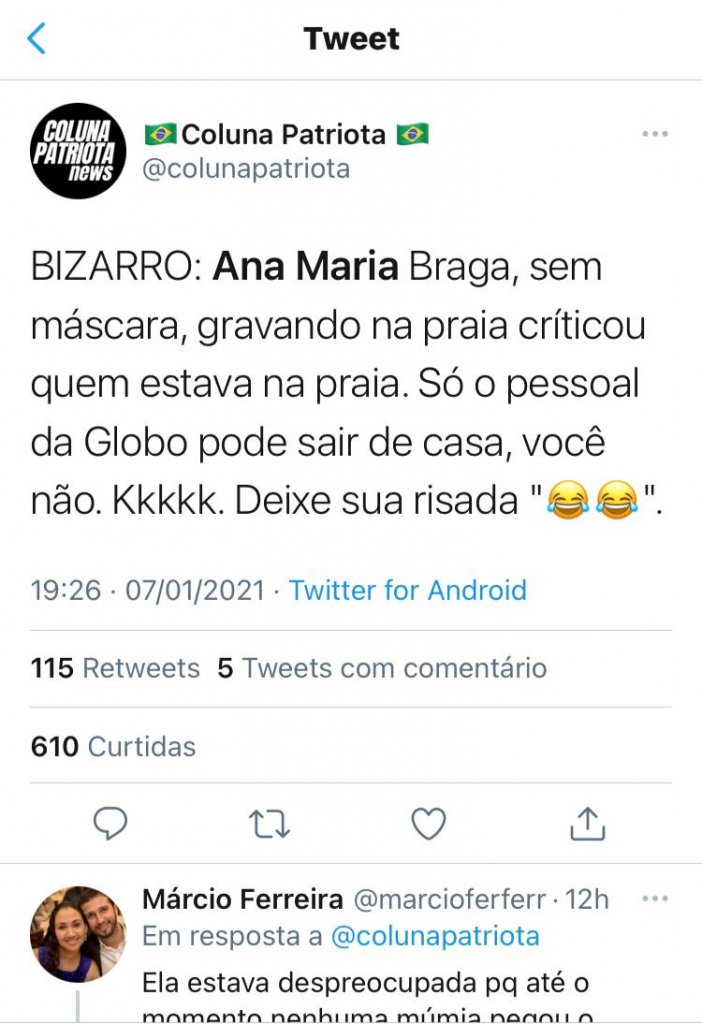Retweet the Coluna Patriota tweet
This screenshot has height=1024, width=702.
269,823
